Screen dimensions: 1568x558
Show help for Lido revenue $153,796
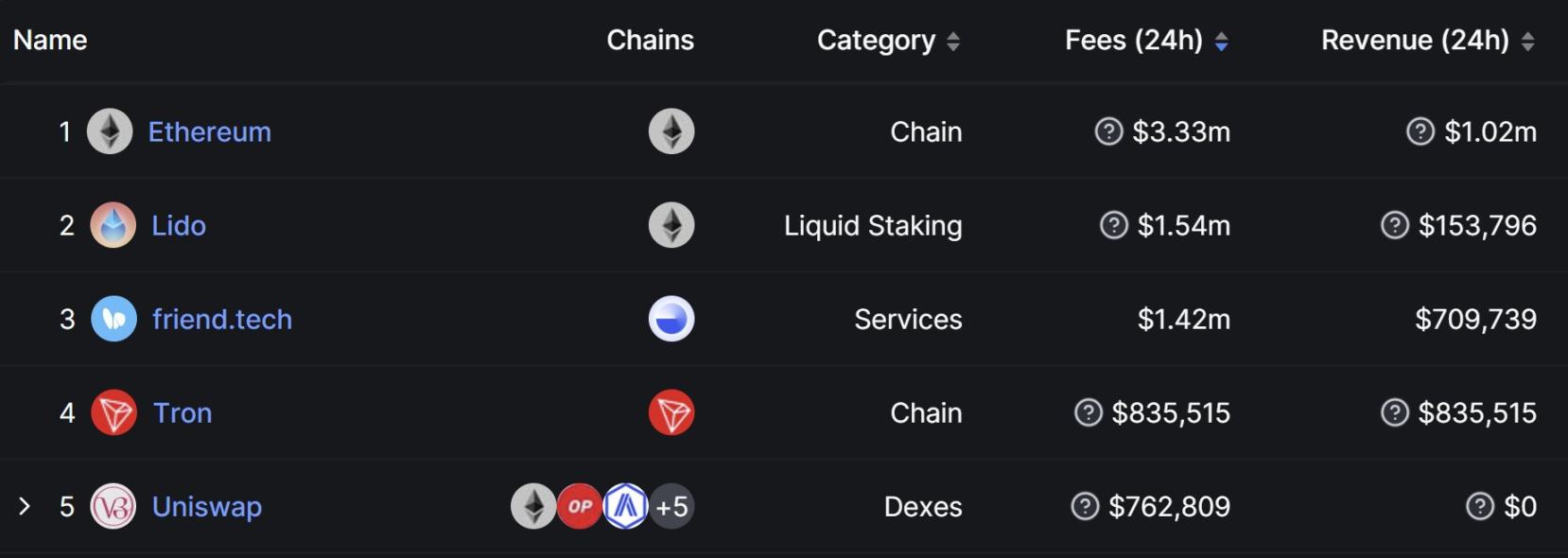pyautogui.click(x=1395, y=225)
